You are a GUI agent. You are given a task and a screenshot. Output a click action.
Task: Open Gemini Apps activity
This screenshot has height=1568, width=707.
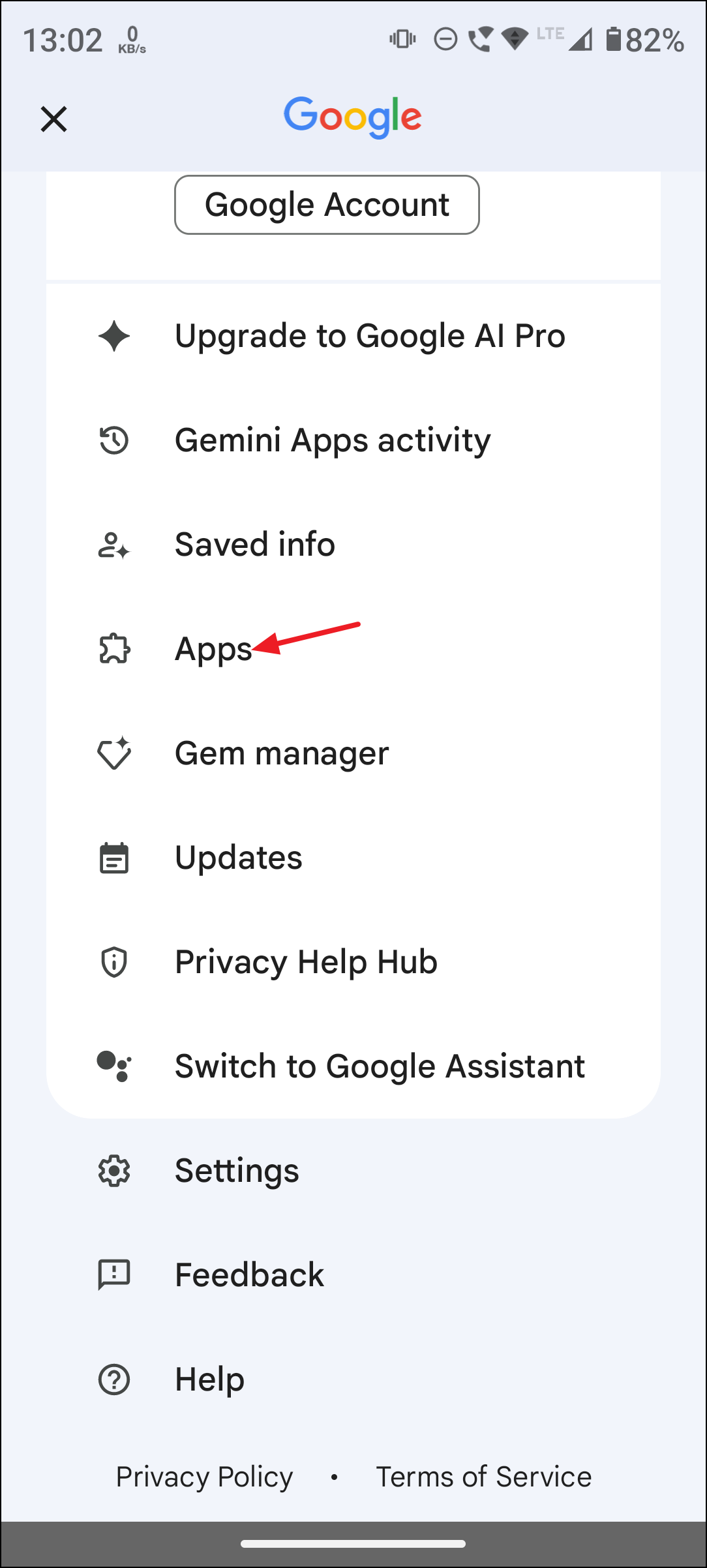pos(332,440)
